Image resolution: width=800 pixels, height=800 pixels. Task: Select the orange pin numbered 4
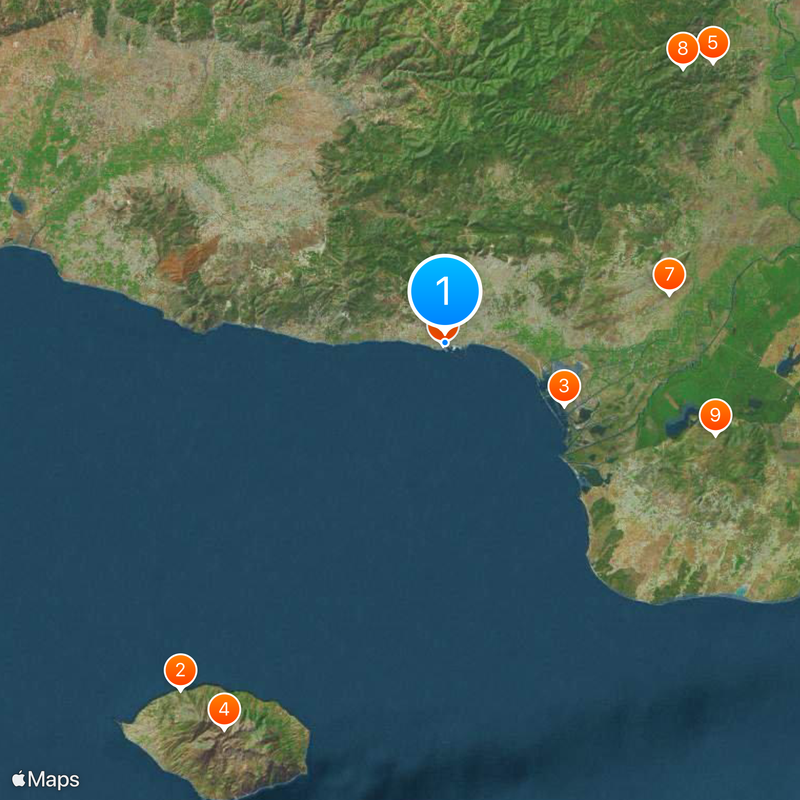224,710
